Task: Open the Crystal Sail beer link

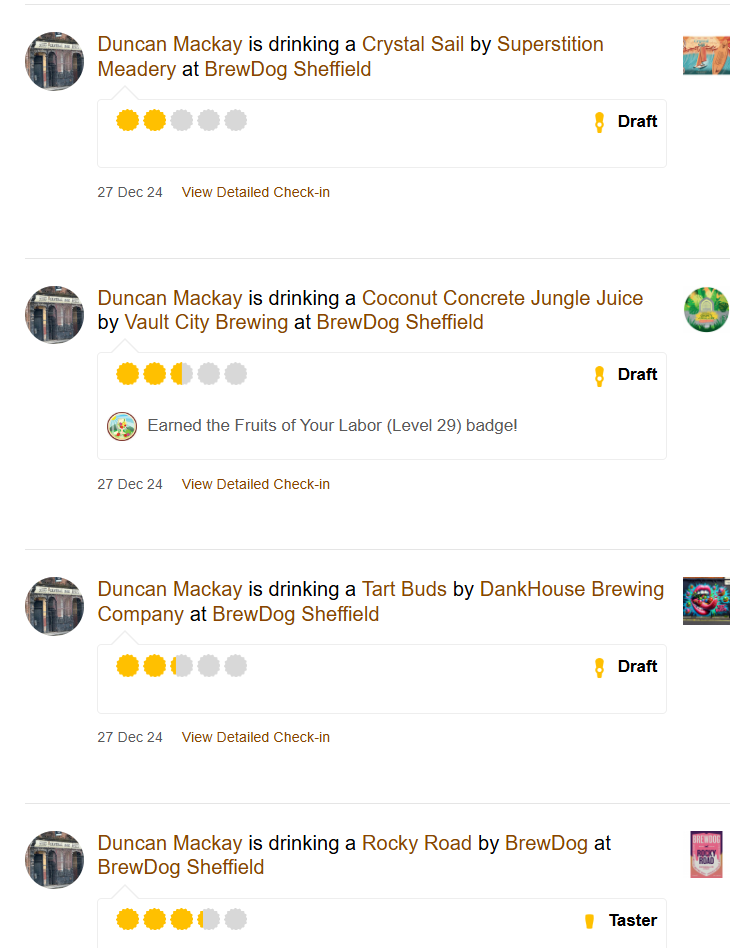Action: (412, 44)
